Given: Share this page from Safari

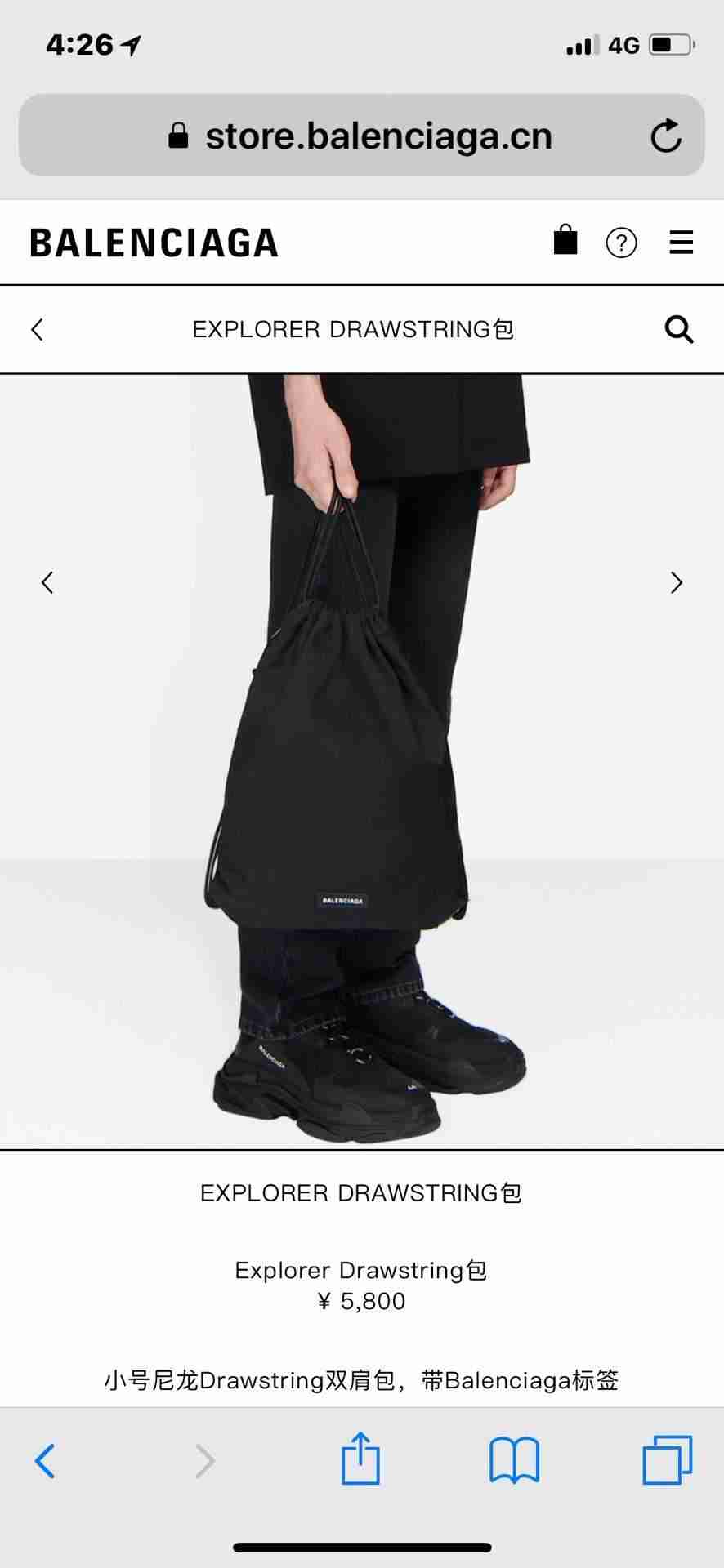Looking at the screenshot, I should click(360, 1458).
